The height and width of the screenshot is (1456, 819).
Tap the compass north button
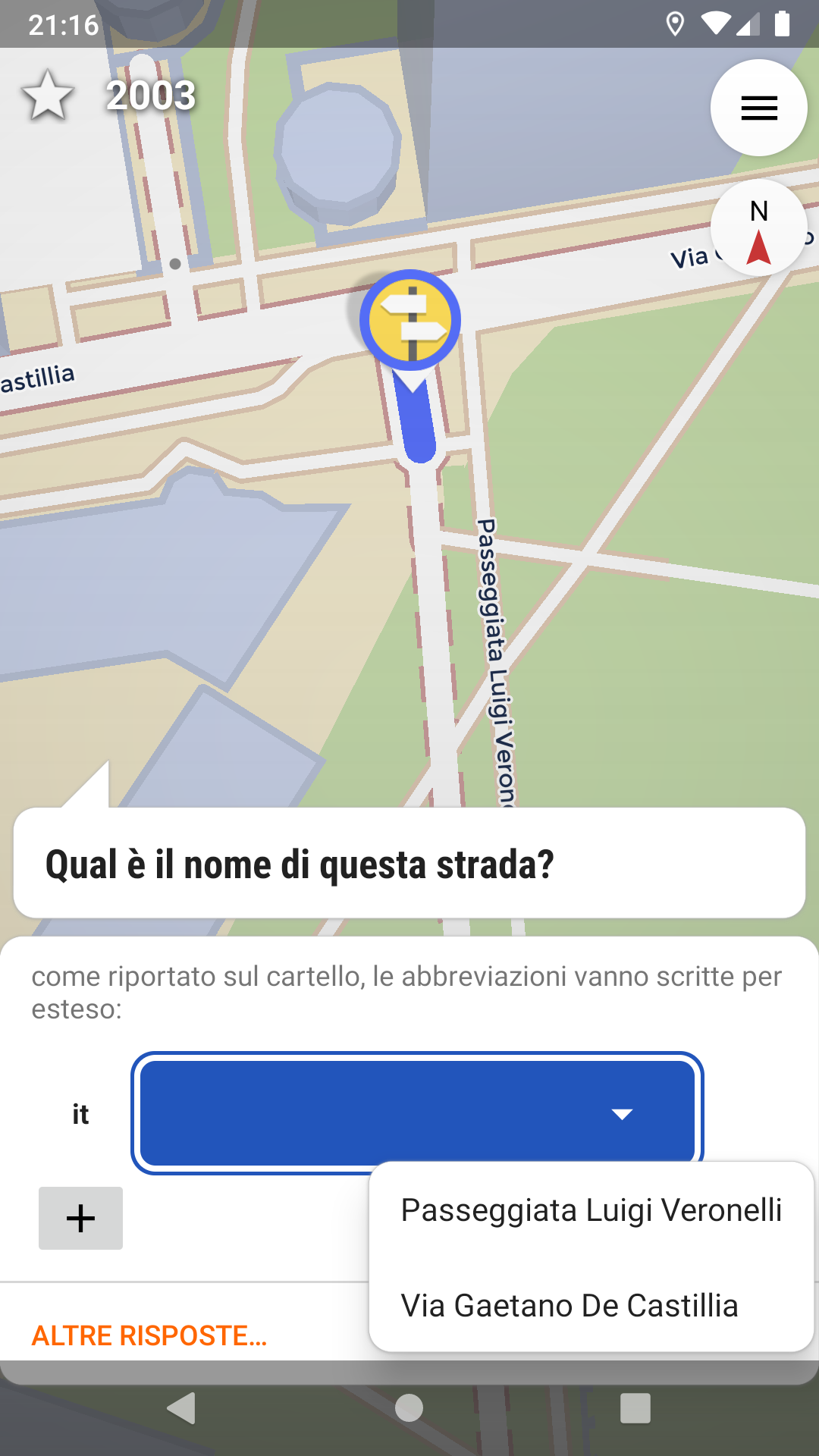point(758,229)
